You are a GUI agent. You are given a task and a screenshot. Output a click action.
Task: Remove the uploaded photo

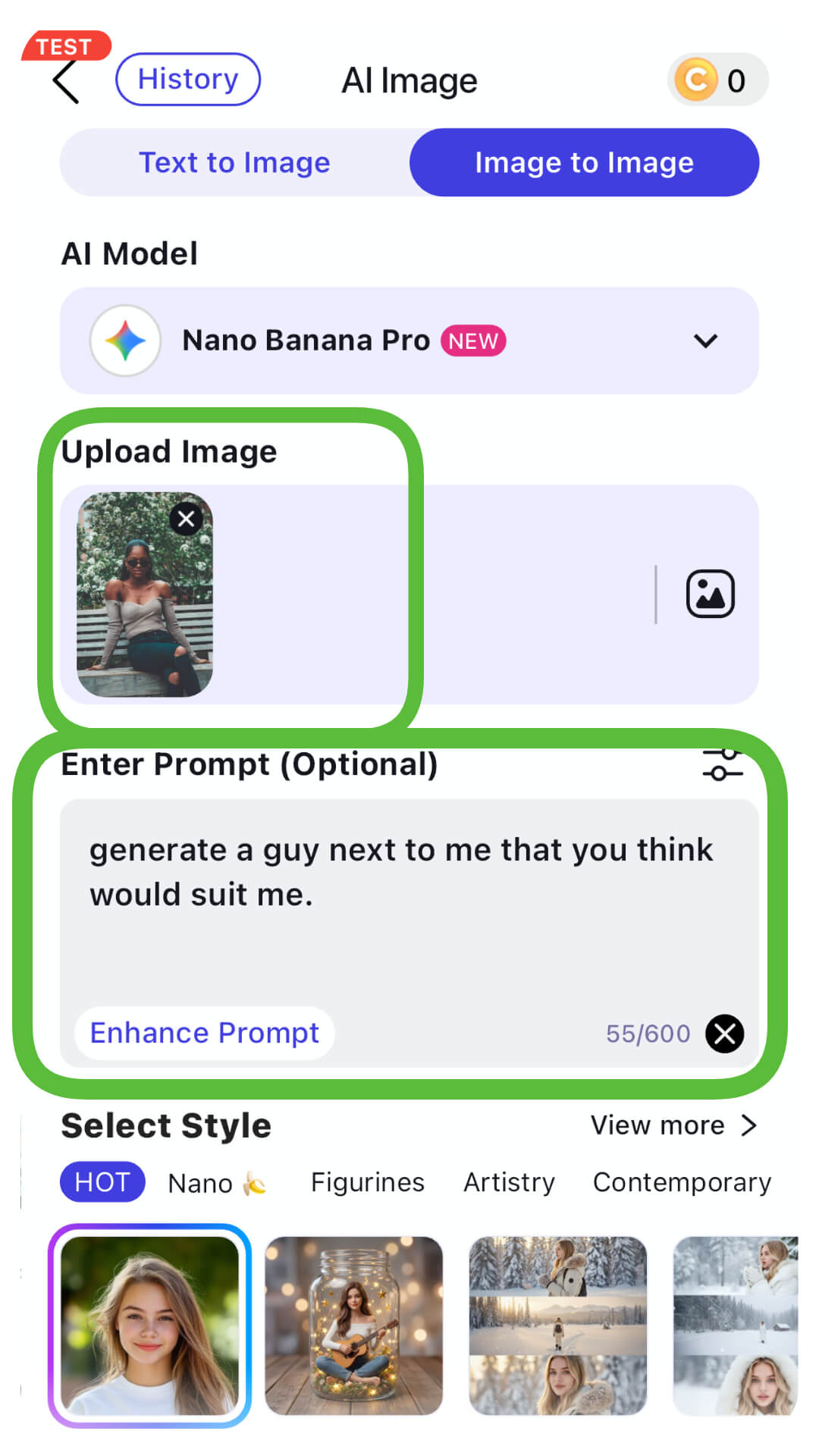tap(187, 519)
